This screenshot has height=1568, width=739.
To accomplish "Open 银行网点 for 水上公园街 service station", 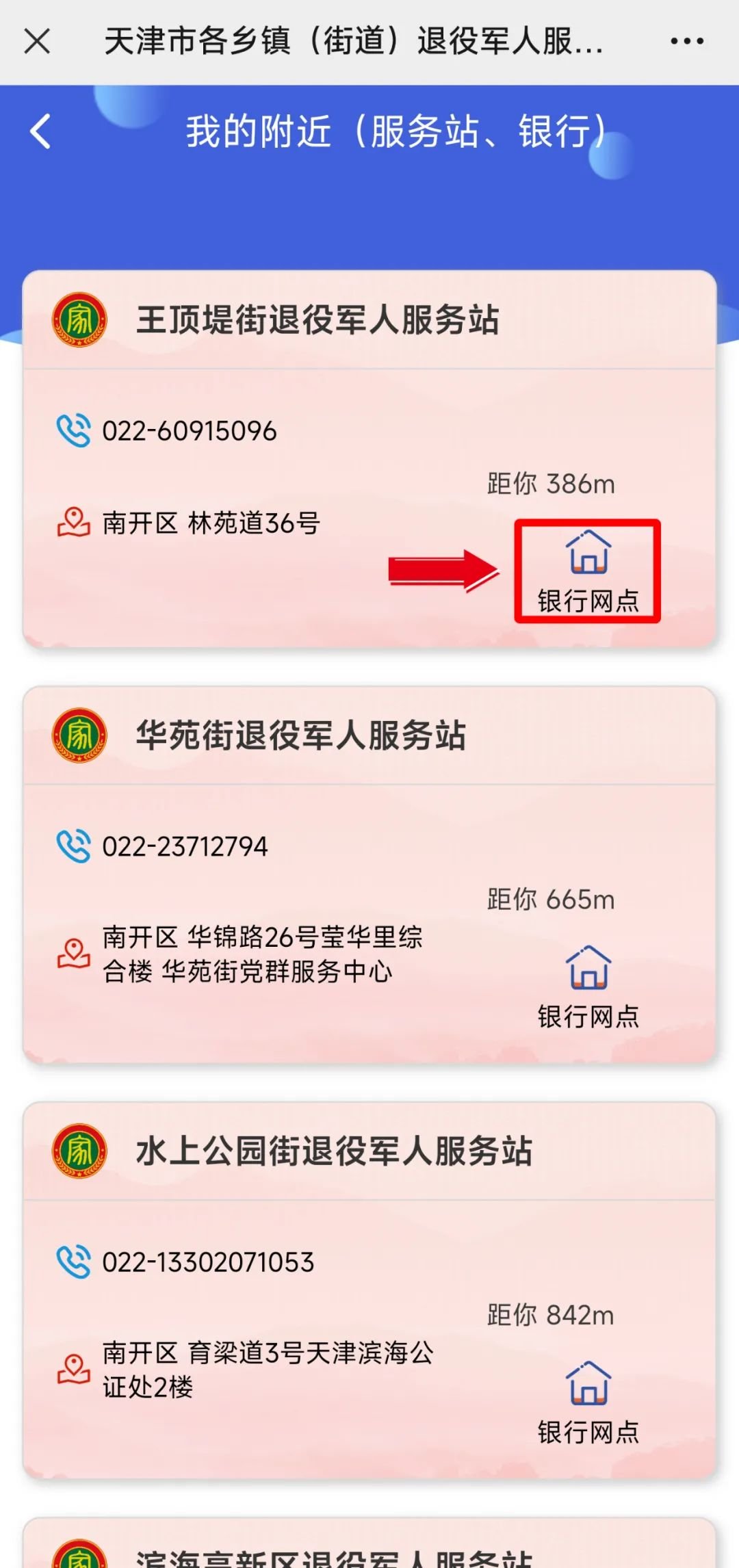I will point(588,1402).
